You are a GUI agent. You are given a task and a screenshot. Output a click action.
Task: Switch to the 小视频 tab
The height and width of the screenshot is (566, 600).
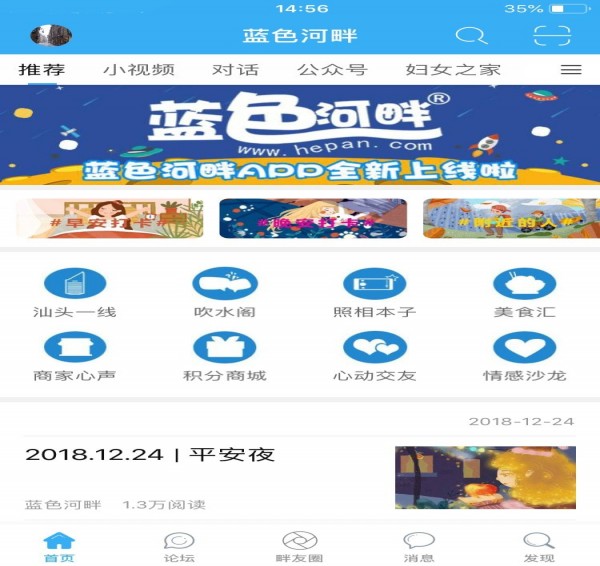(138, 70)
